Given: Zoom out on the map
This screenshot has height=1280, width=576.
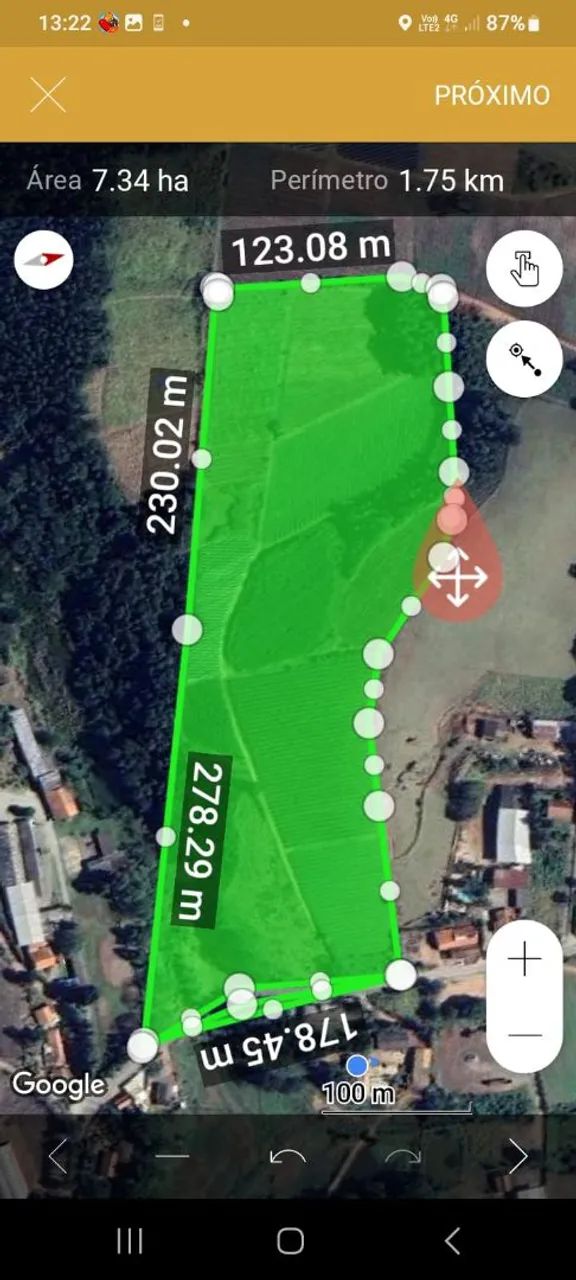Looking at the screenshot, I should 524,1034.
